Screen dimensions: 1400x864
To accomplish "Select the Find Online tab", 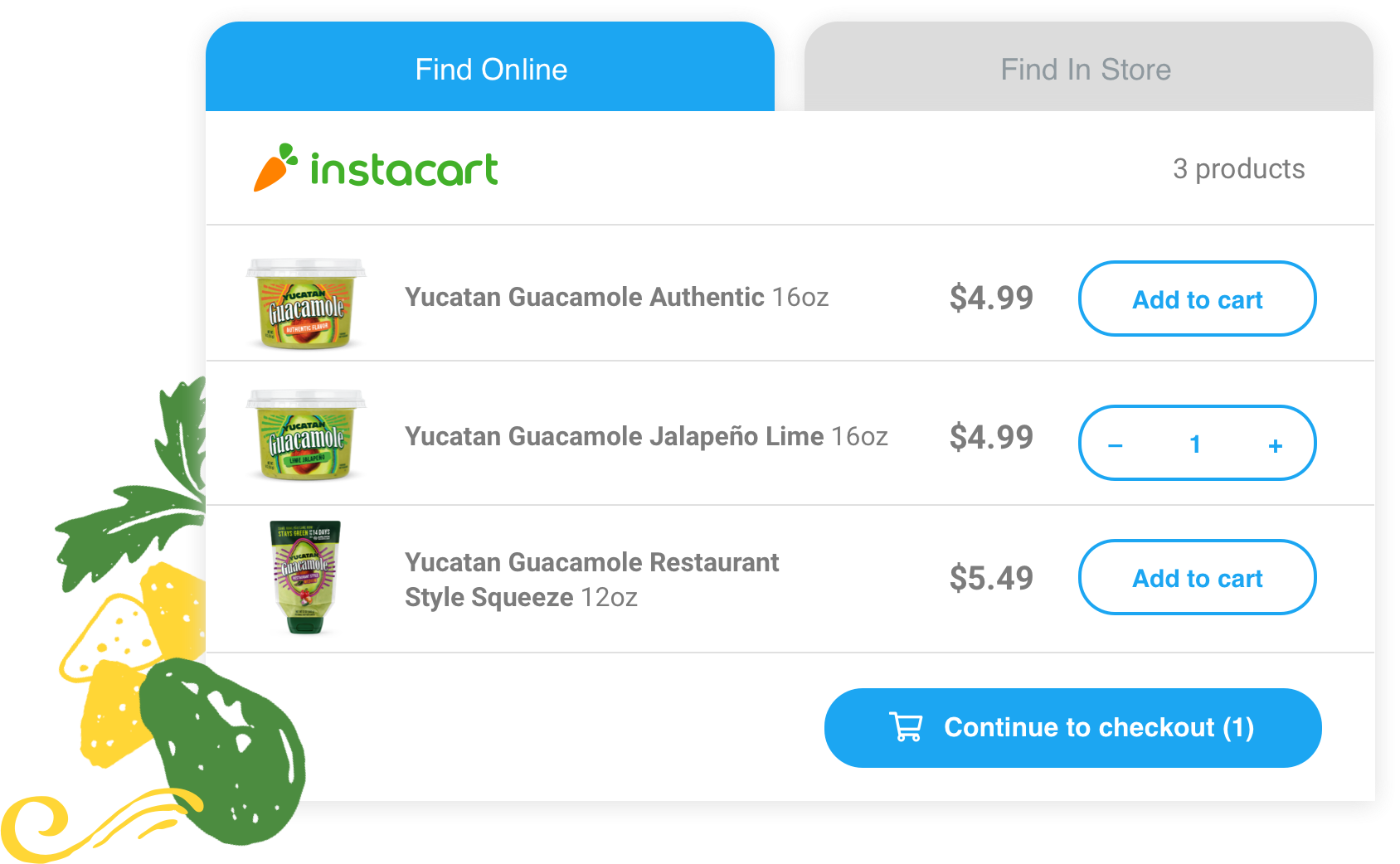I will (x=490, y=70).
